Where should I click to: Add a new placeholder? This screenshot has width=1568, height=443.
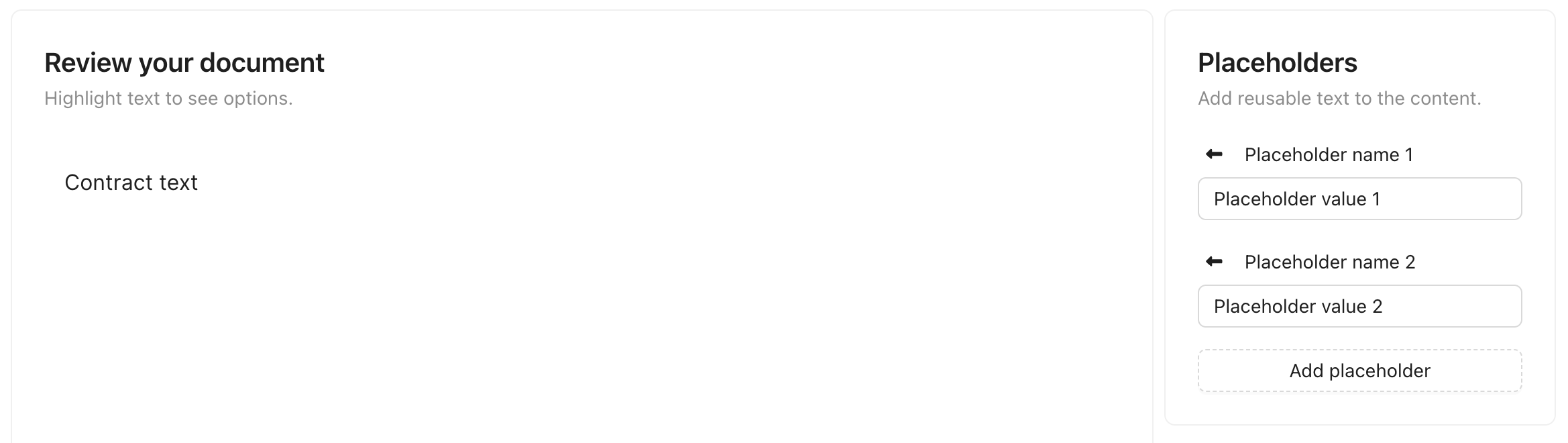[x=1359, y=371]
